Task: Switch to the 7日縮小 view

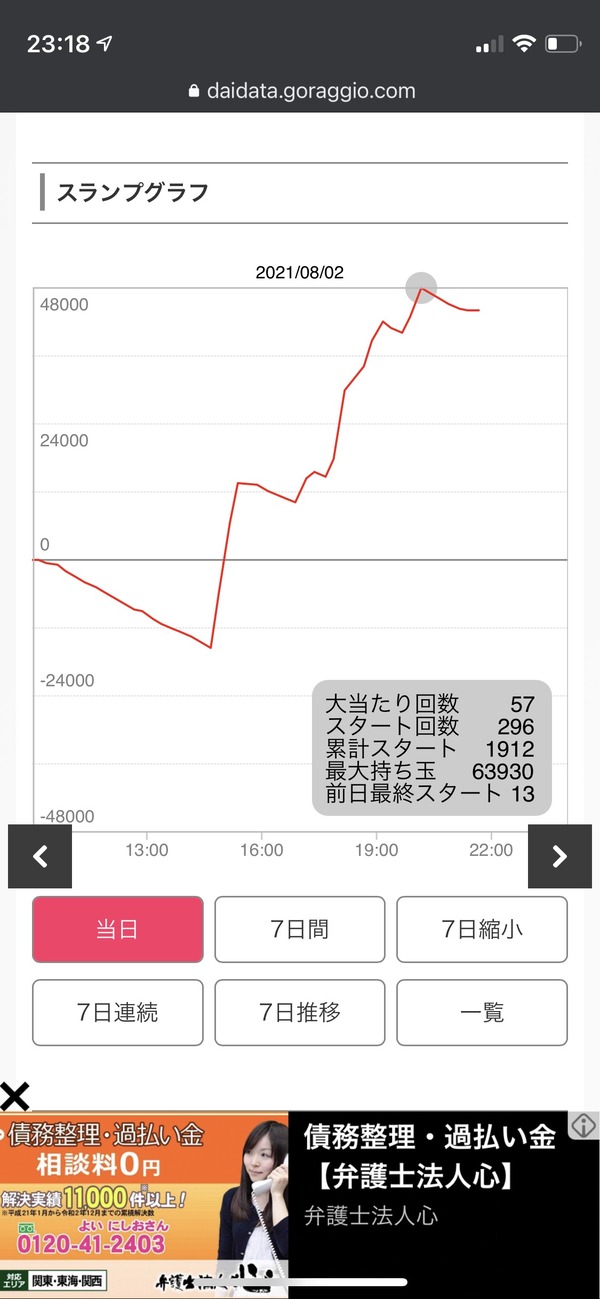Action: pyautogui.click(x=482, y=929)
